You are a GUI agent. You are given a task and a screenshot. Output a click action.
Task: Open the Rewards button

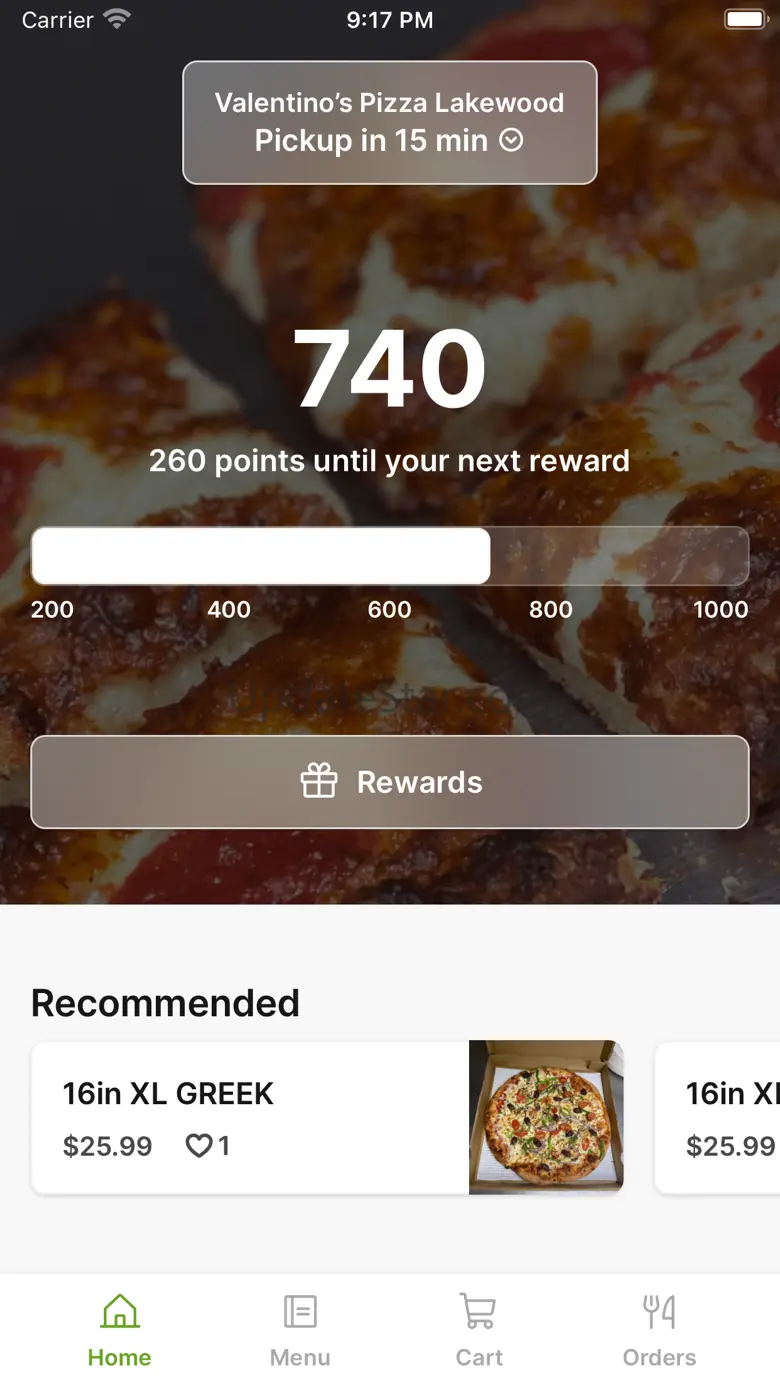coord(389,782)
